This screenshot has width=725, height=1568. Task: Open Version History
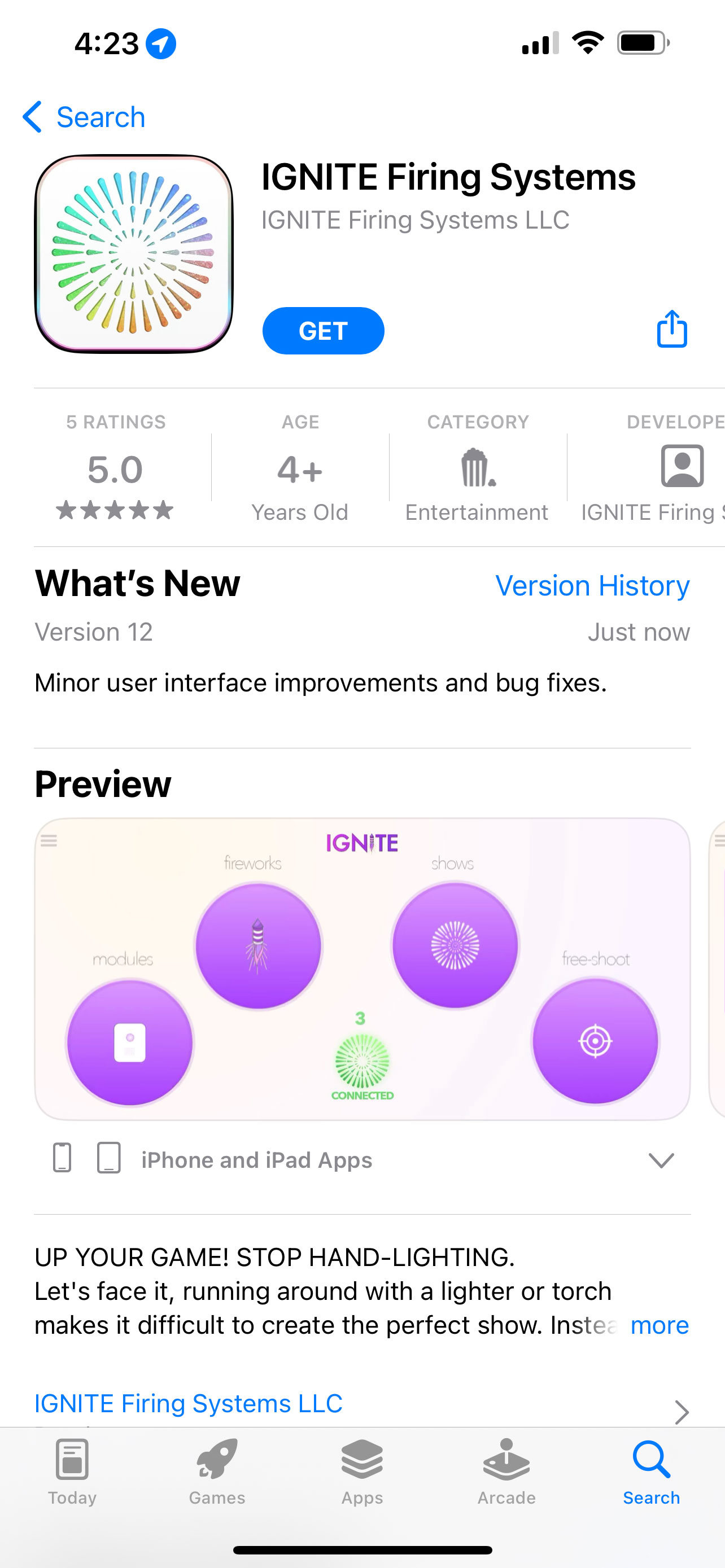(591, 585)
